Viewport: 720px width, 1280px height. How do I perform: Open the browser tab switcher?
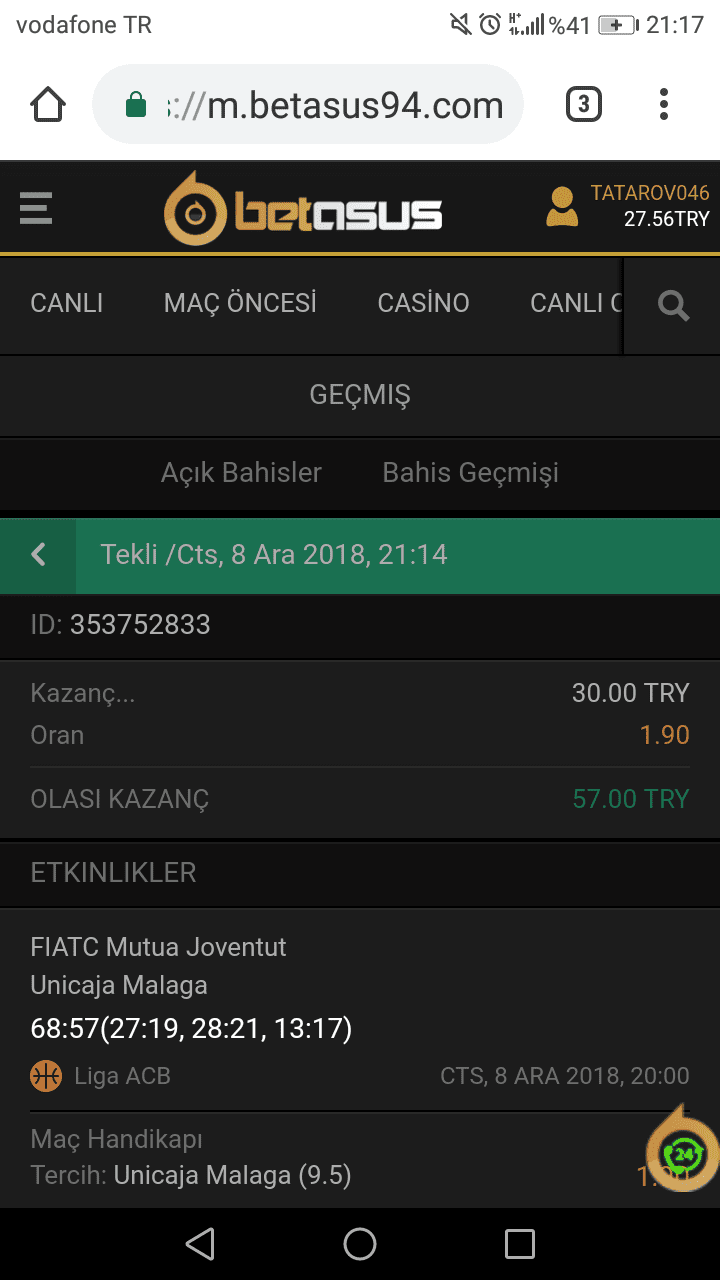(584, 104)
